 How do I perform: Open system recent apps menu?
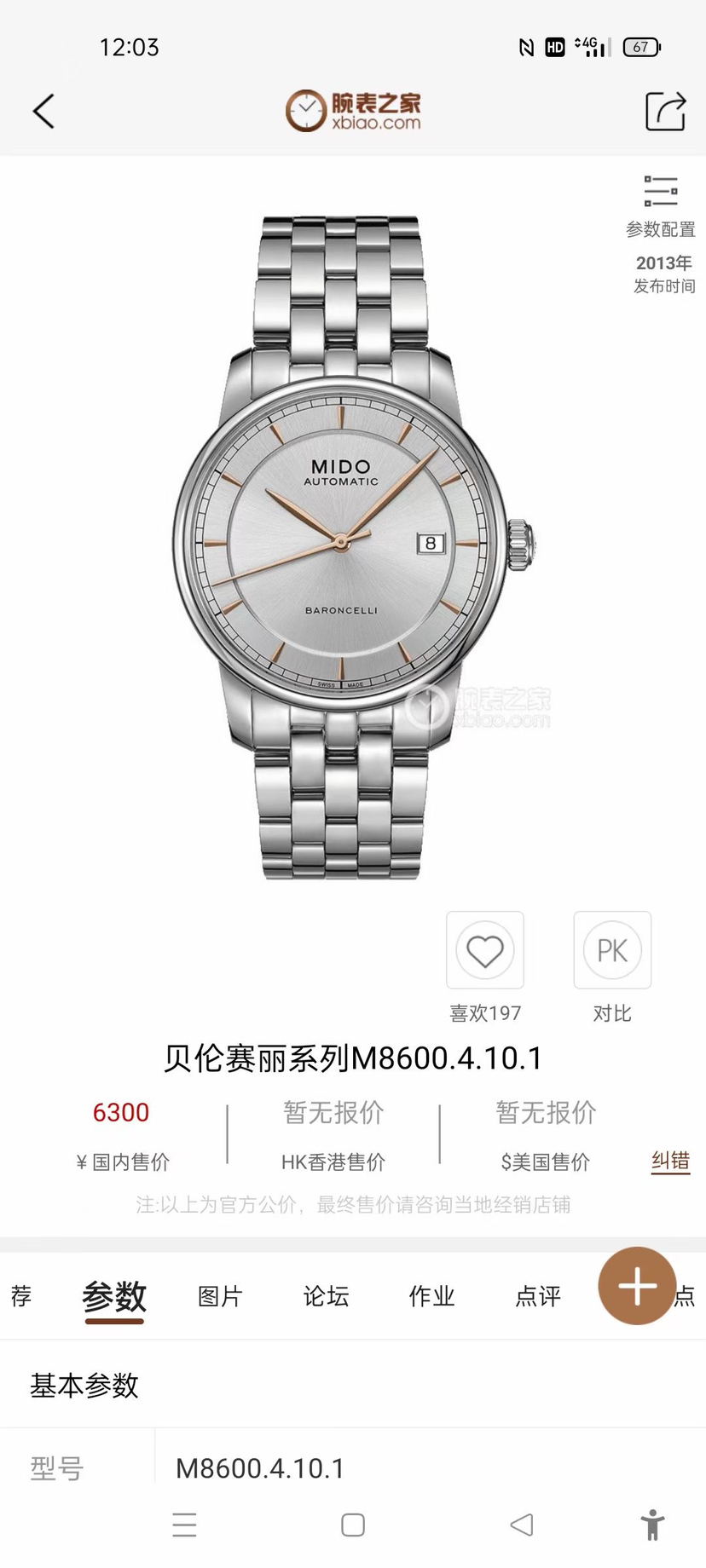tap(184, 1525)
